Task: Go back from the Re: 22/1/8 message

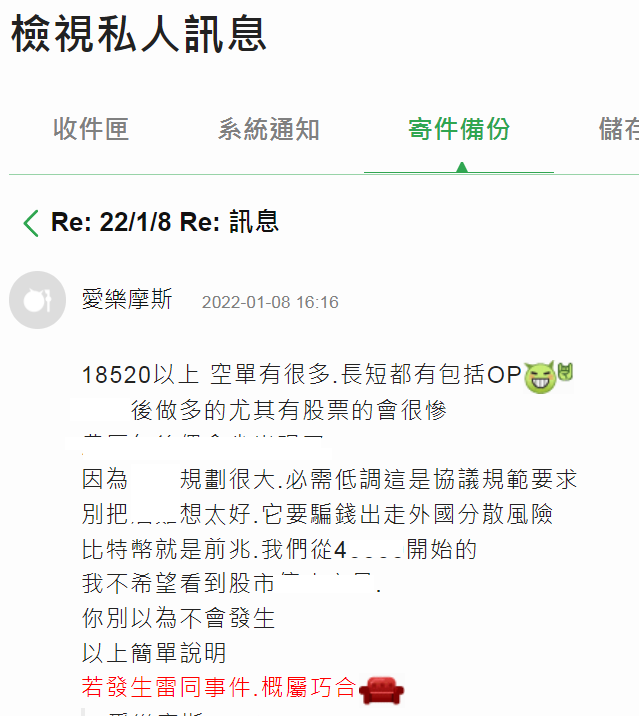Action: (x=32, y=222)
